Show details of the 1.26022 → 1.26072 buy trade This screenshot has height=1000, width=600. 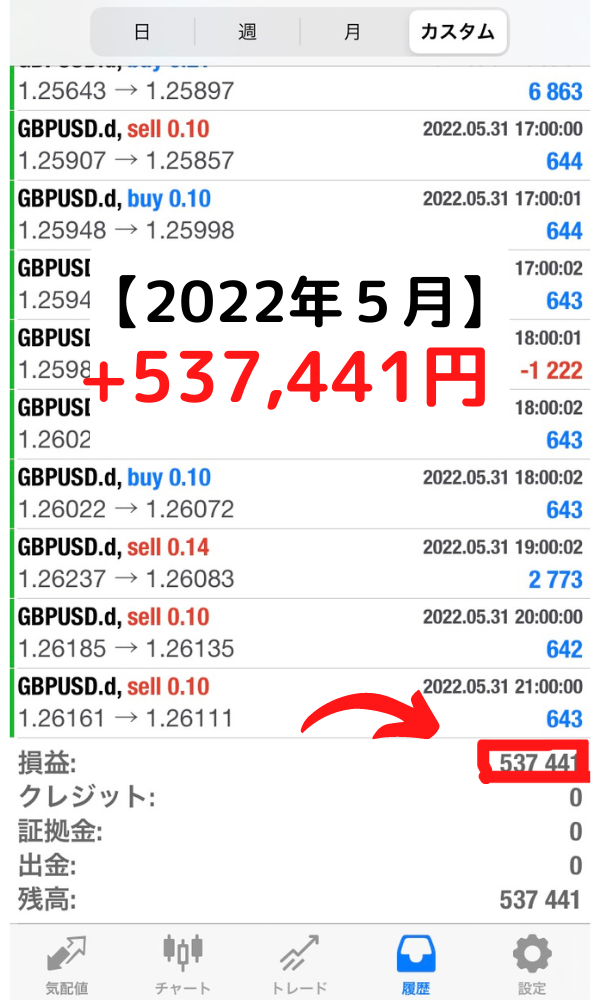click(x=300, y=493)
